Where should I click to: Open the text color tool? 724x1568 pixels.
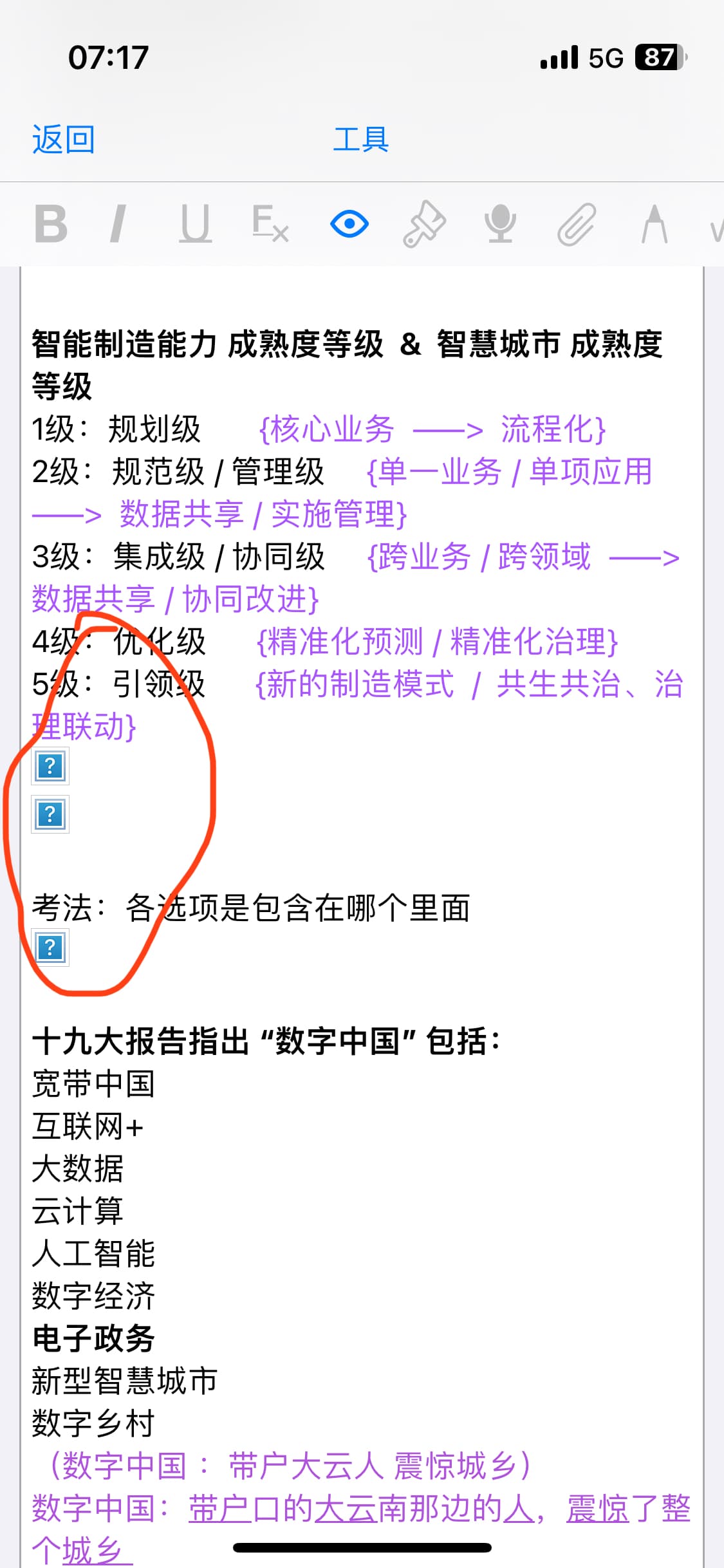point(654,225)
